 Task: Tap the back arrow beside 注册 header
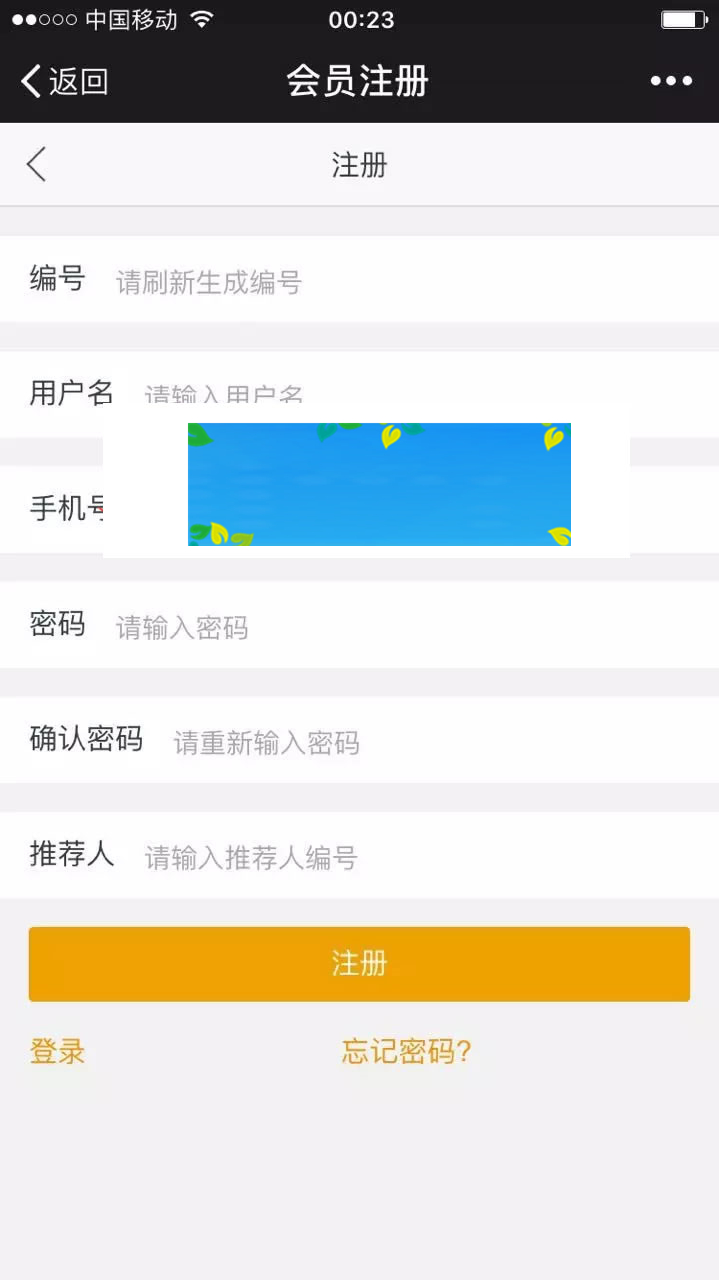click(37, 164)
